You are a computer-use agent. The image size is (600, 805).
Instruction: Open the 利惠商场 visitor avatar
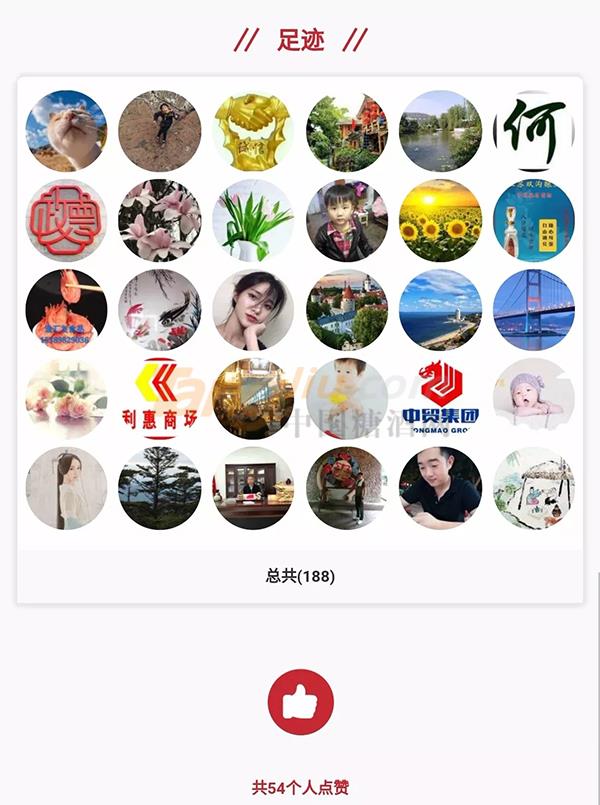tap(159, 398)
